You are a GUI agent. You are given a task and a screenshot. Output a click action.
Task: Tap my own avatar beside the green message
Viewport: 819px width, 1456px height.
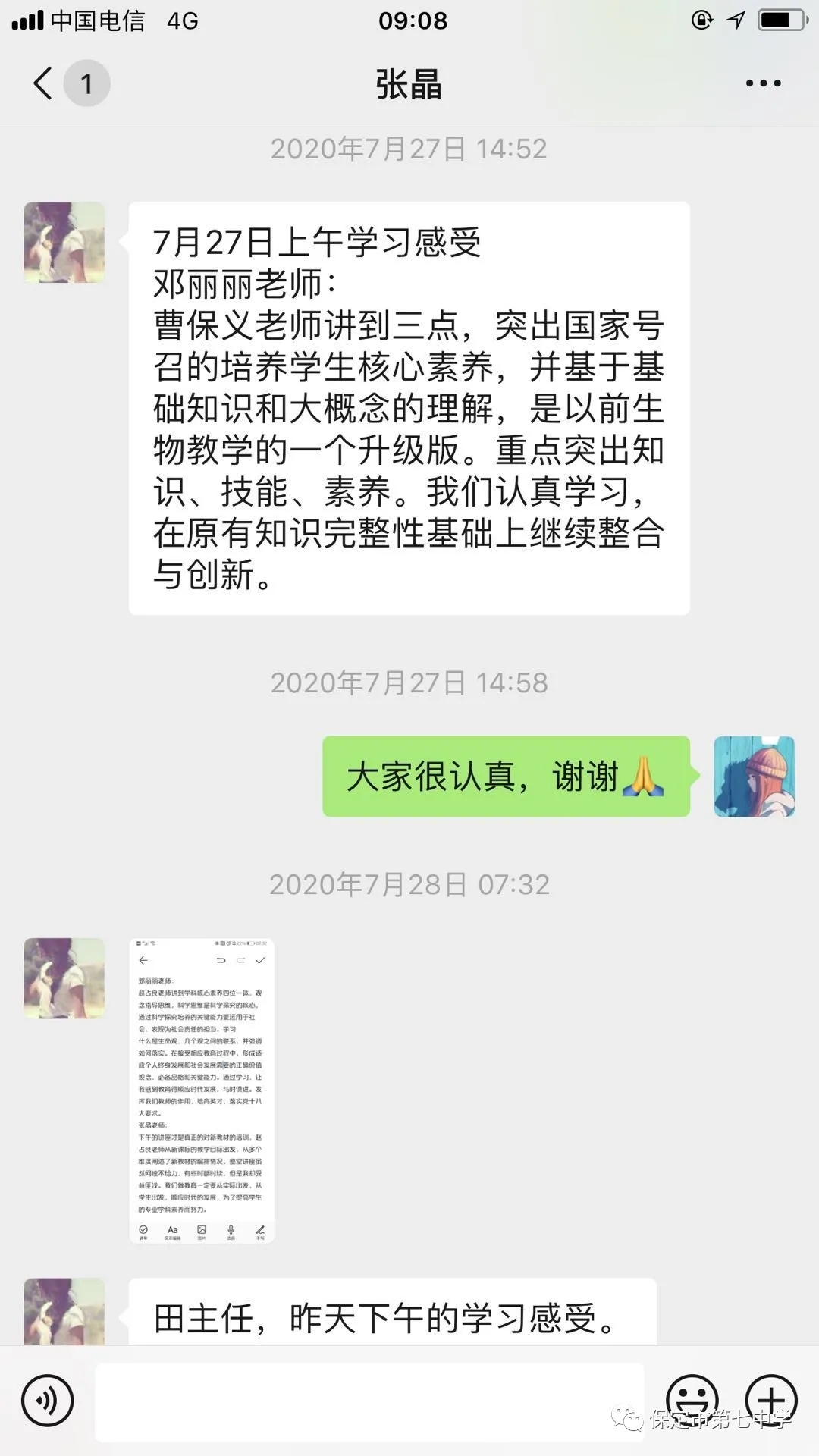[x=754, y=777]
